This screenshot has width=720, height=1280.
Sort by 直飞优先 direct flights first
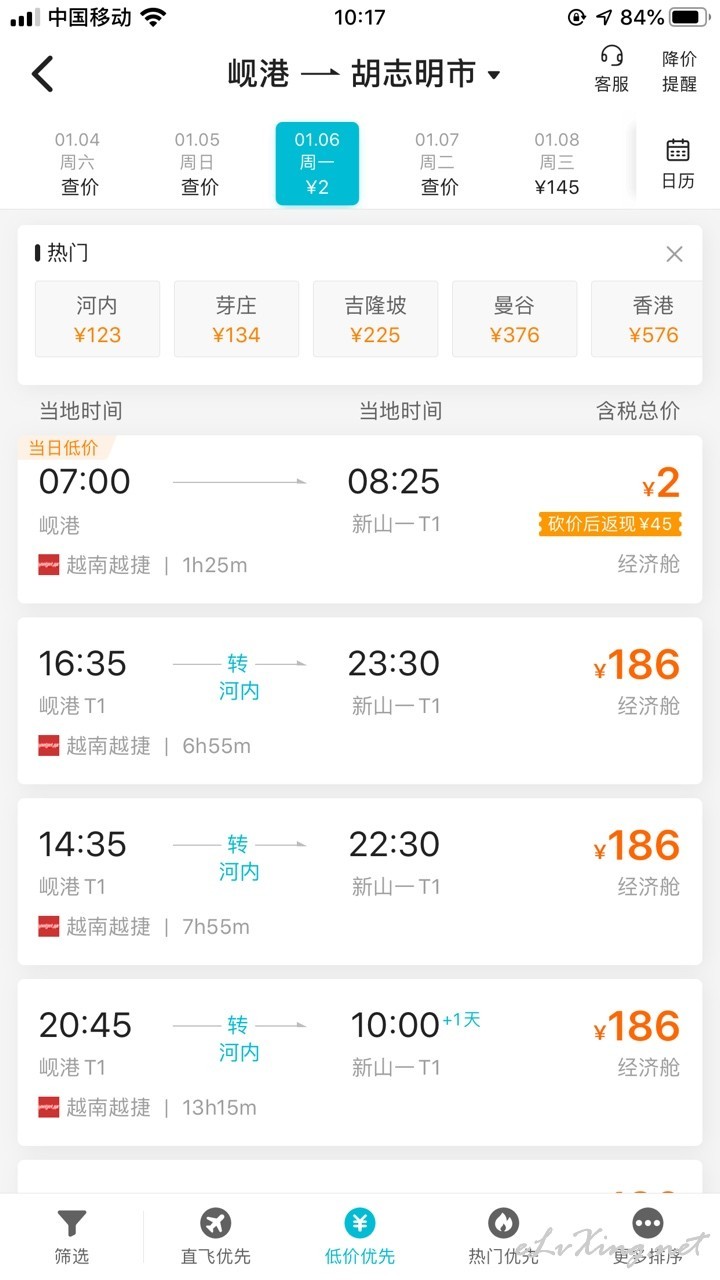(216, 1237)
